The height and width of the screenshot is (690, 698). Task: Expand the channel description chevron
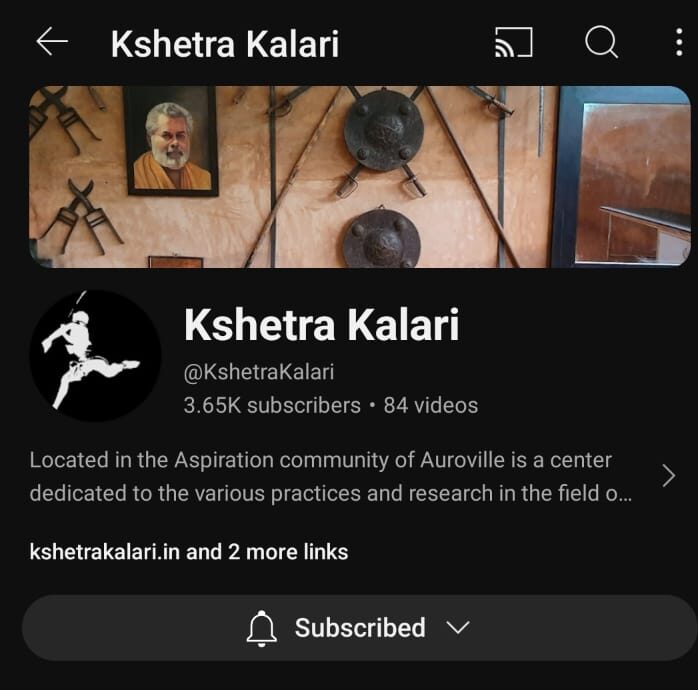(x=668, y=476)
